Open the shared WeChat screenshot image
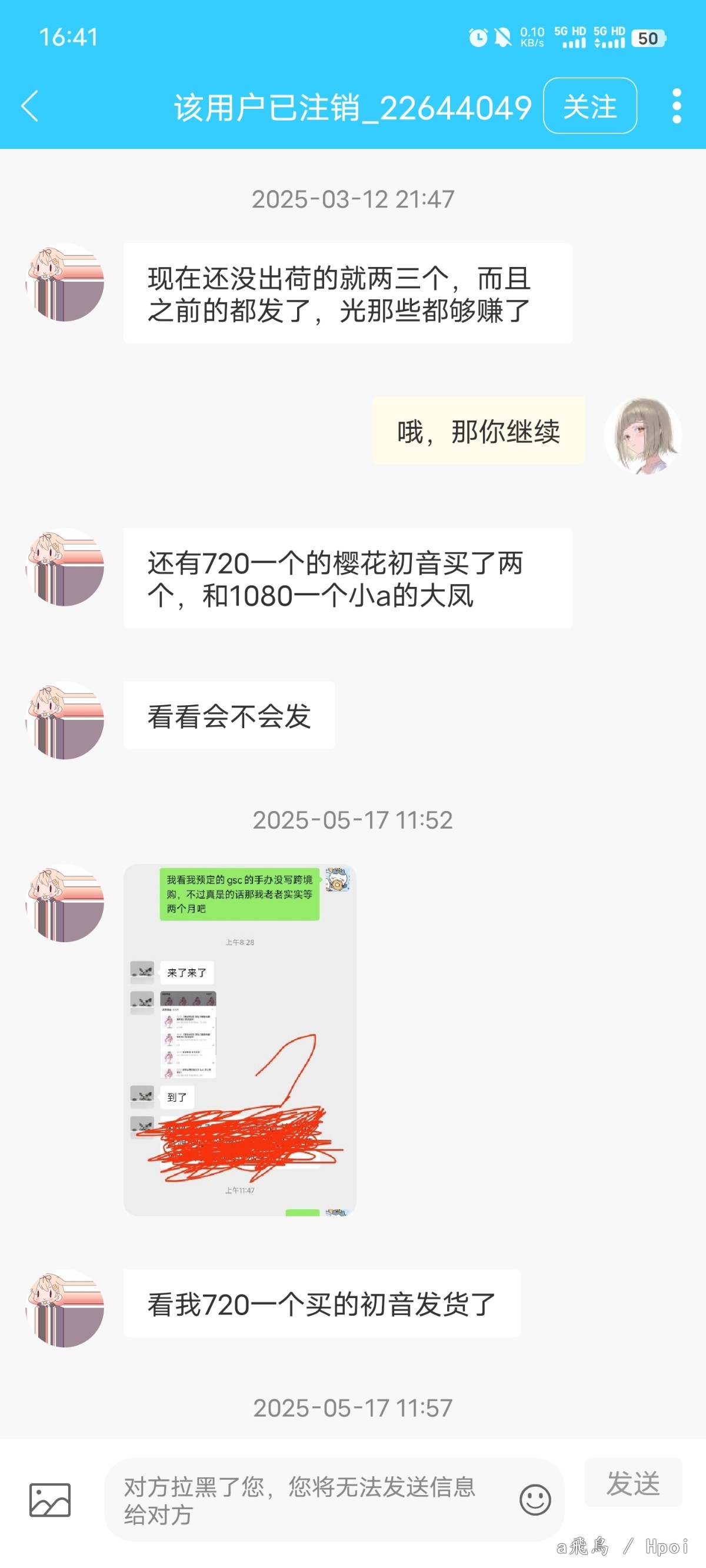 239,1040
